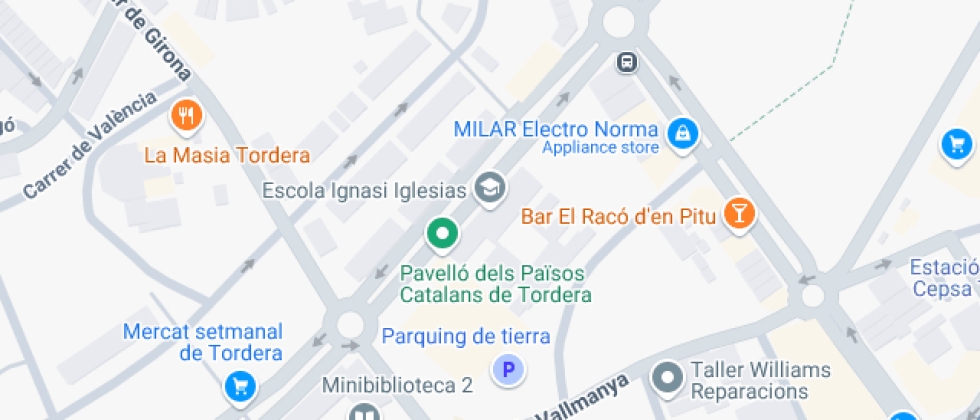Tap Mercat setmanal de Tordera shopping pin

[239, 384]
